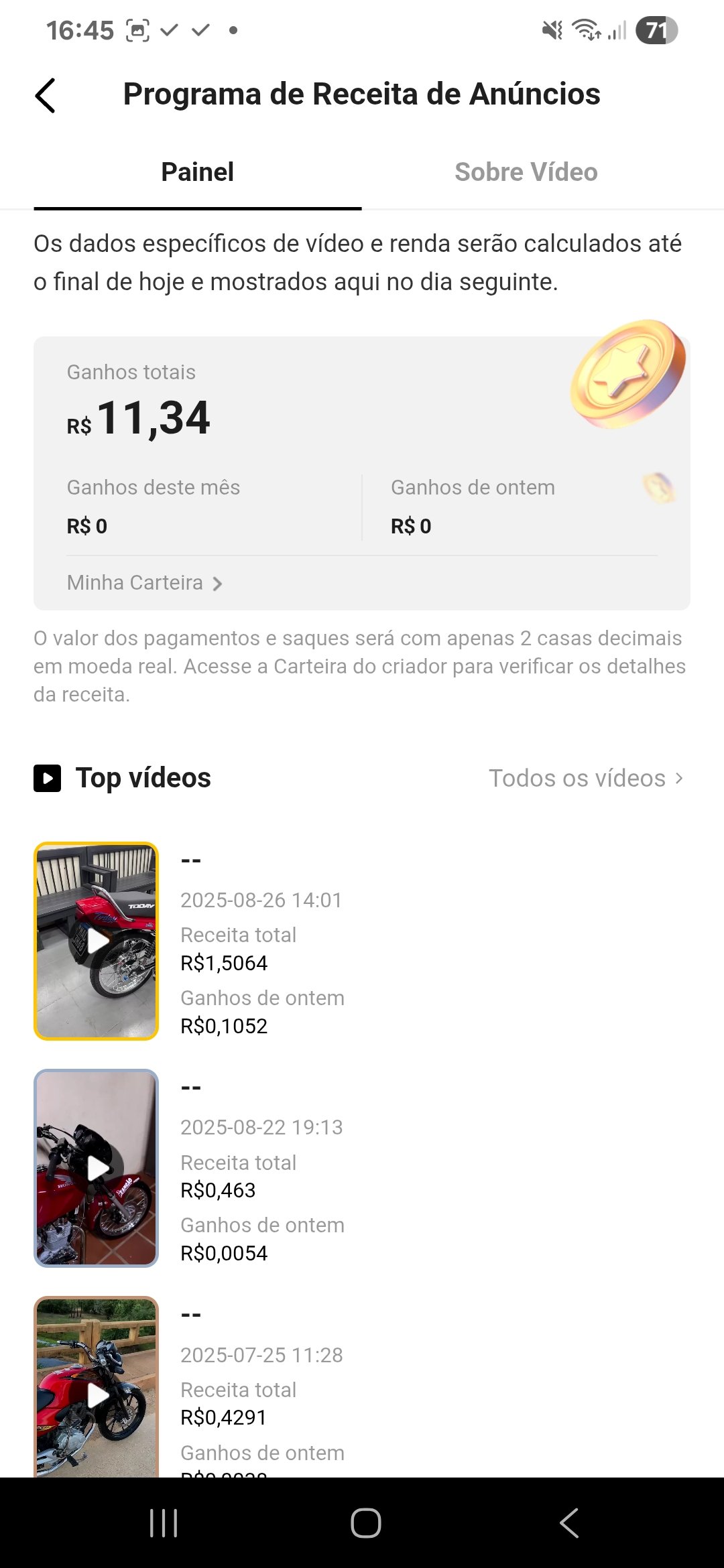Go back using the header arrow

(46, 95)
